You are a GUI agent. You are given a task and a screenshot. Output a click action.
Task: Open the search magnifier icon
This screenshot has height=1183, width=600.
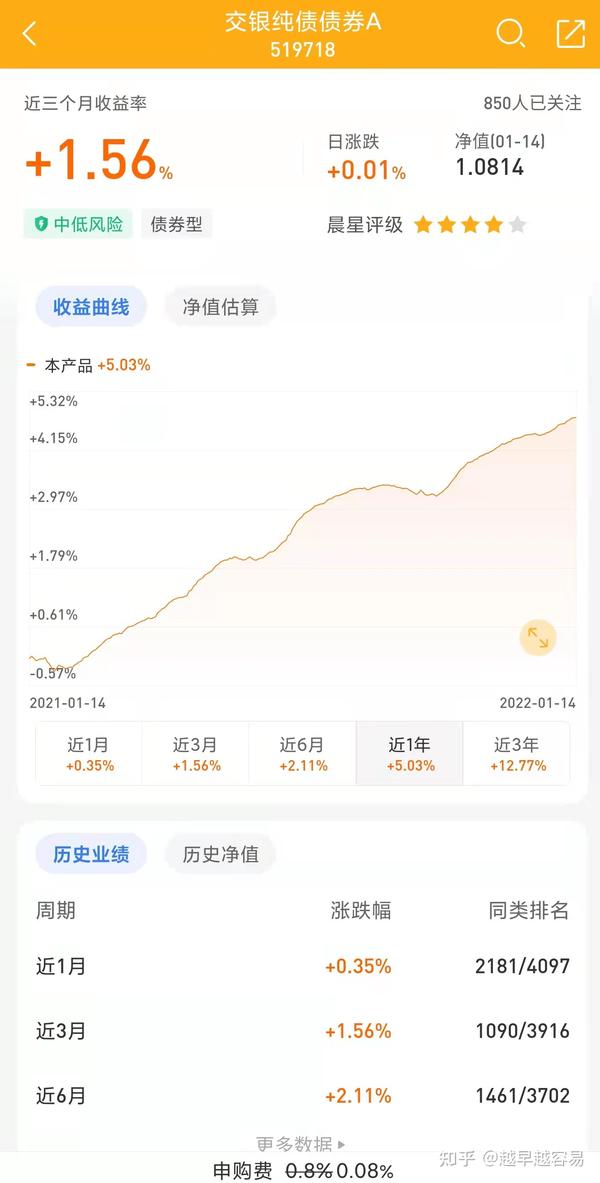click(510, 33)
